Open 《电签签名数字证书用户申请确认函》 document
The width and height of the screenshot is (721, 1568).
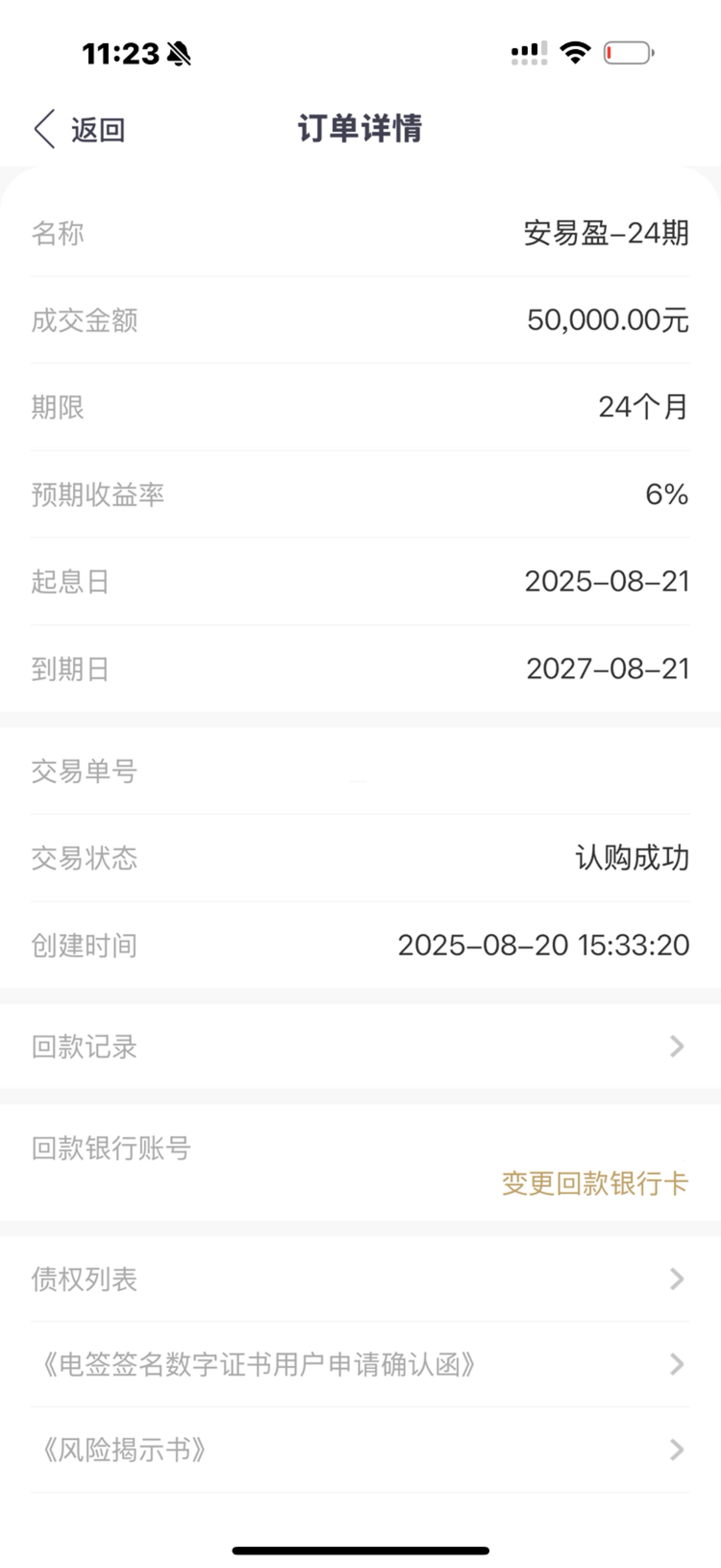click(360, 1364)
